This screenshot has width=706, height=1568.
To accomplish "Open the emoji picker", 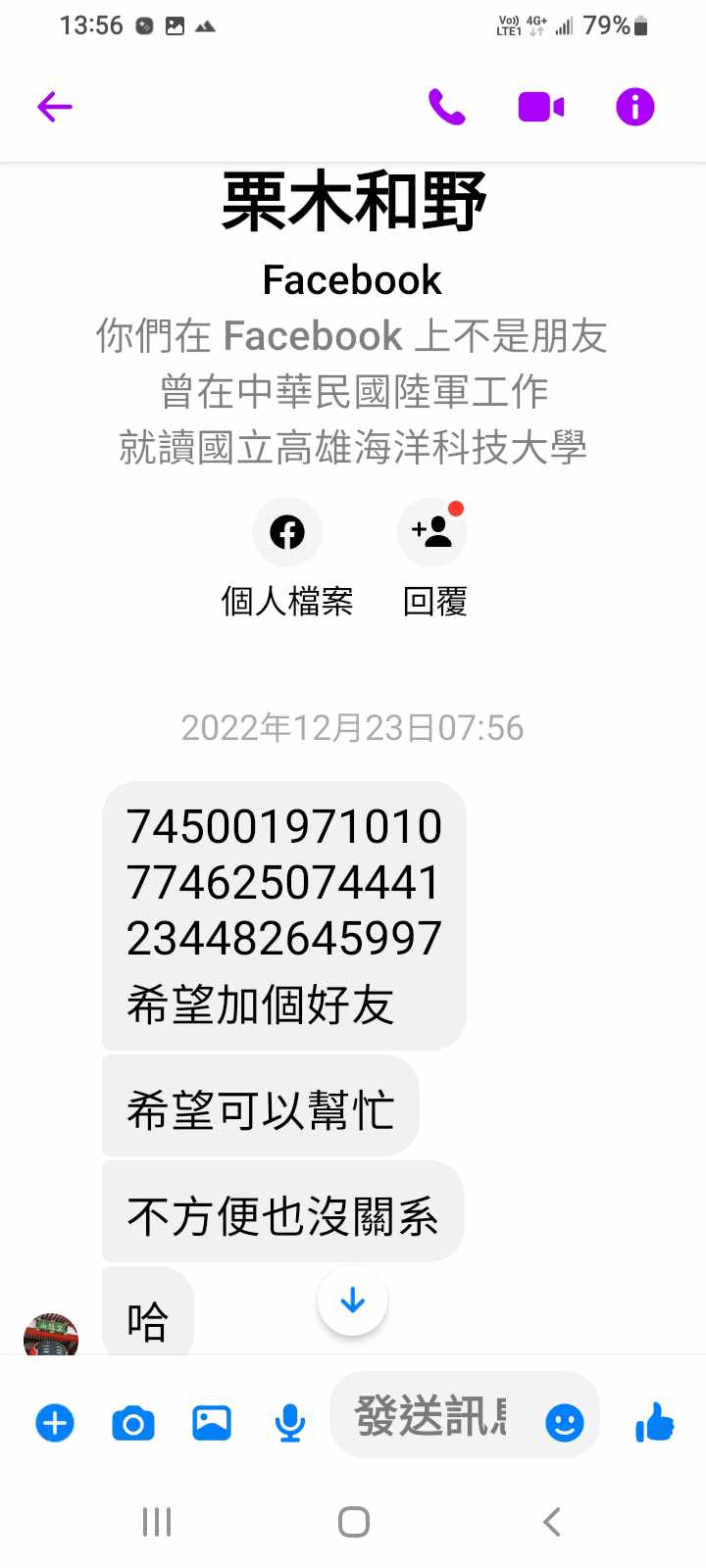I will point(565,1422).
